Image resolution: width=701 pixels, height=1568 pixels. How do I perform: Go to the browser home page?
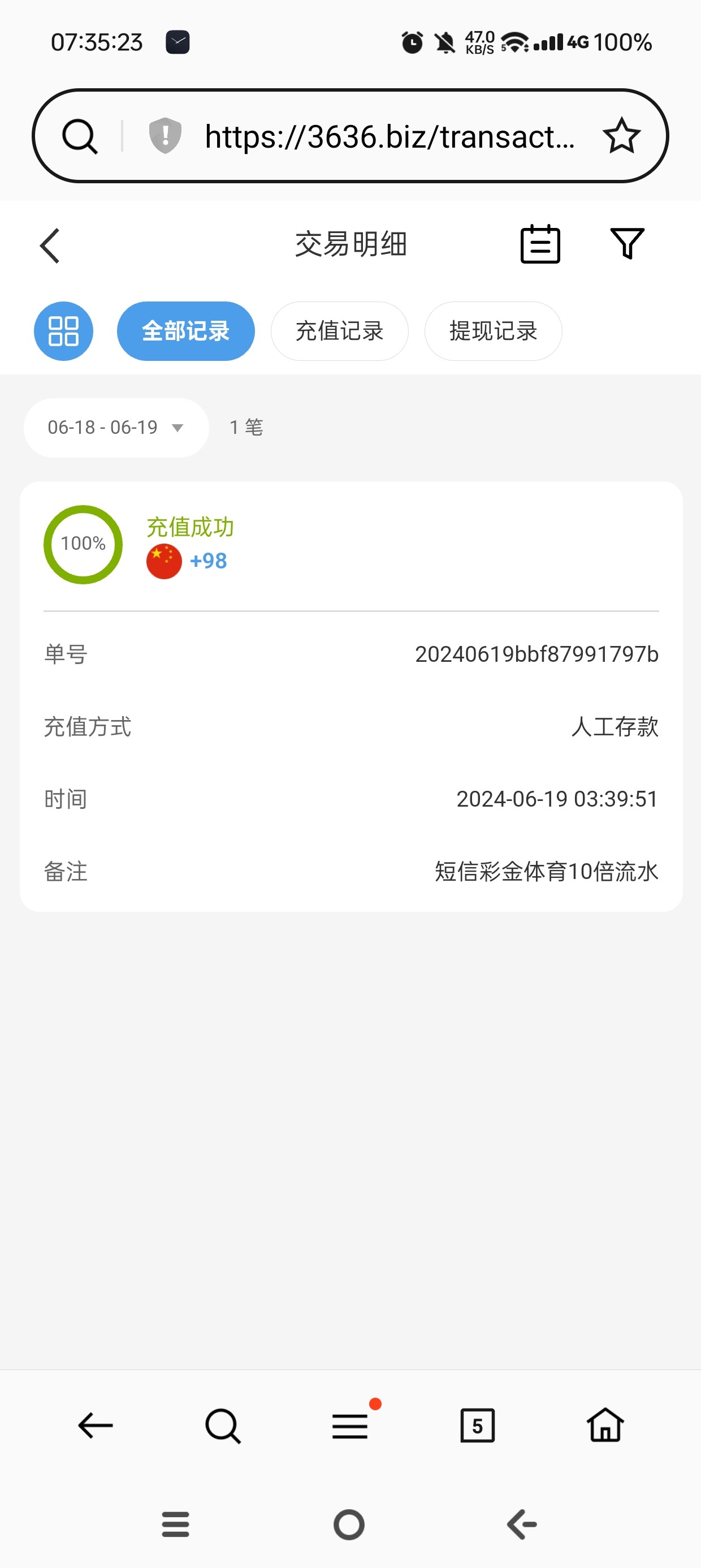[x=605, y=1425]
